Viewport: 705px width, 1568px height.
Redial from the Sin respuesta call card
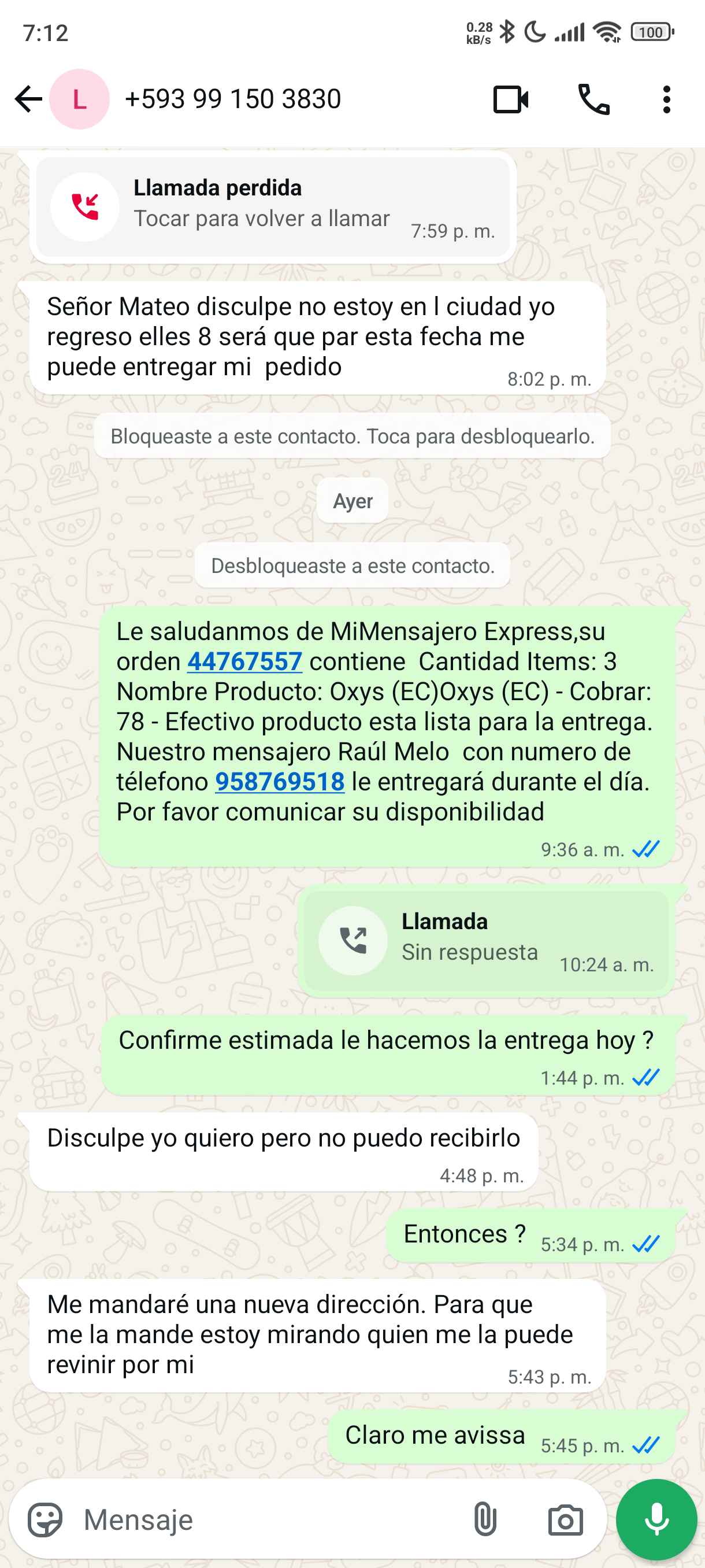tap(485, 941)
